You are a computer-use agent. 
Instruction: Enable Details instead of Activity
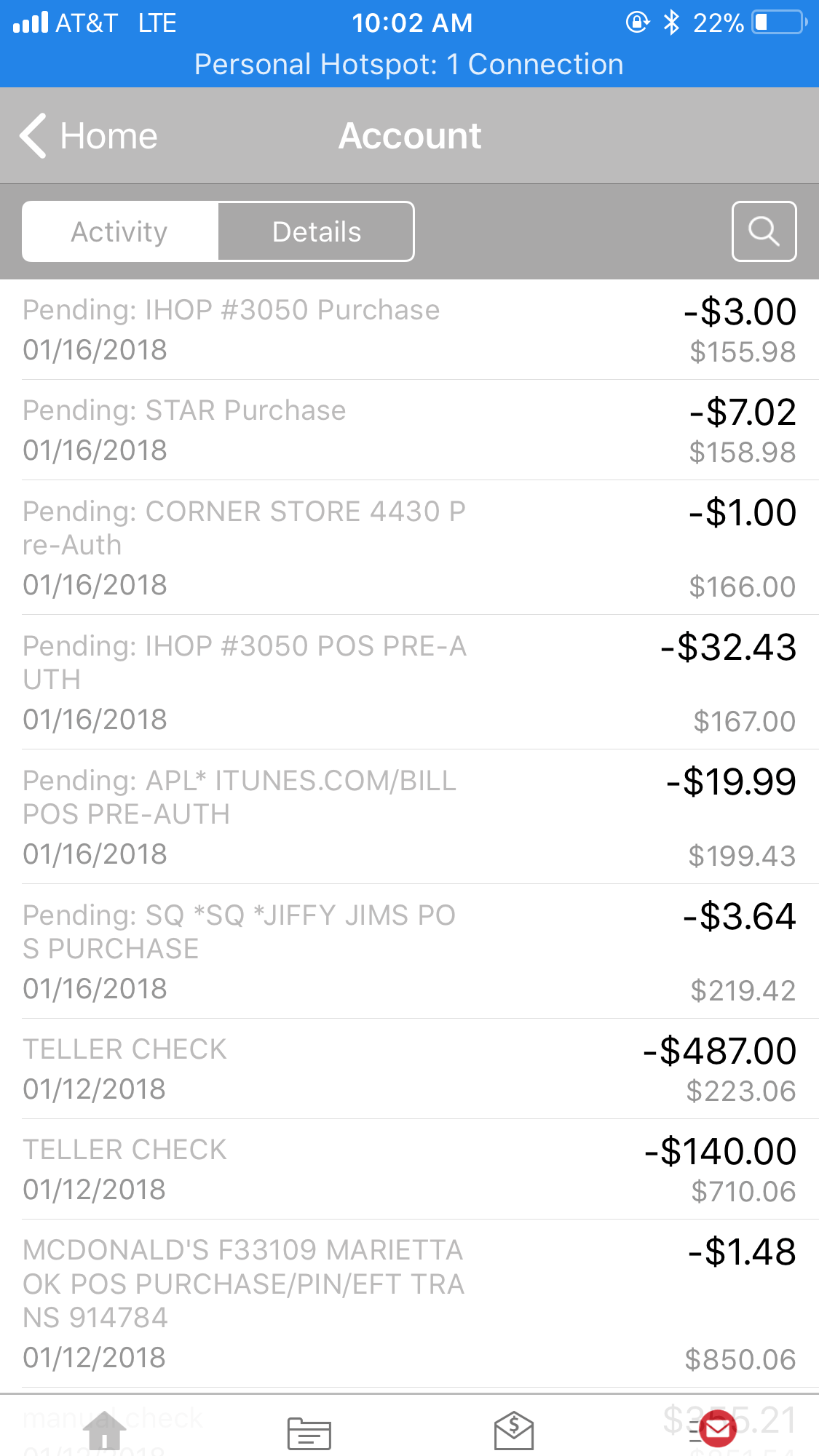click(x=316, y=231)
